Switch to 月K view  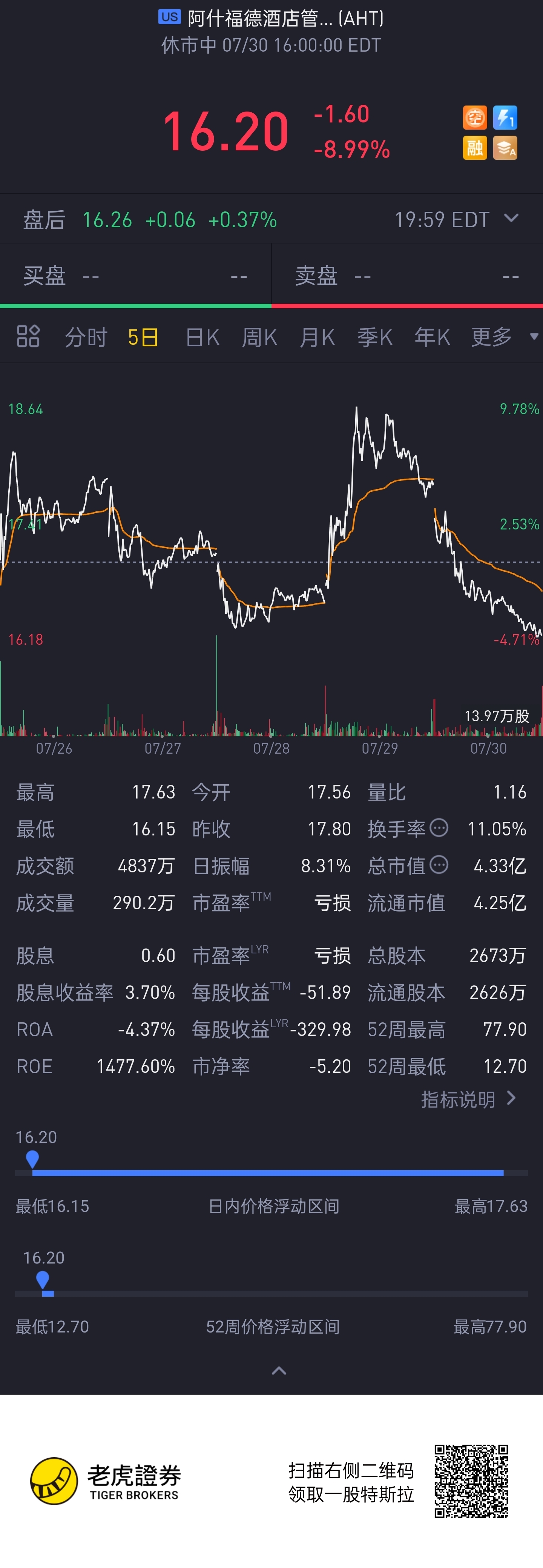pyautogui.click(x=316, y=337)
